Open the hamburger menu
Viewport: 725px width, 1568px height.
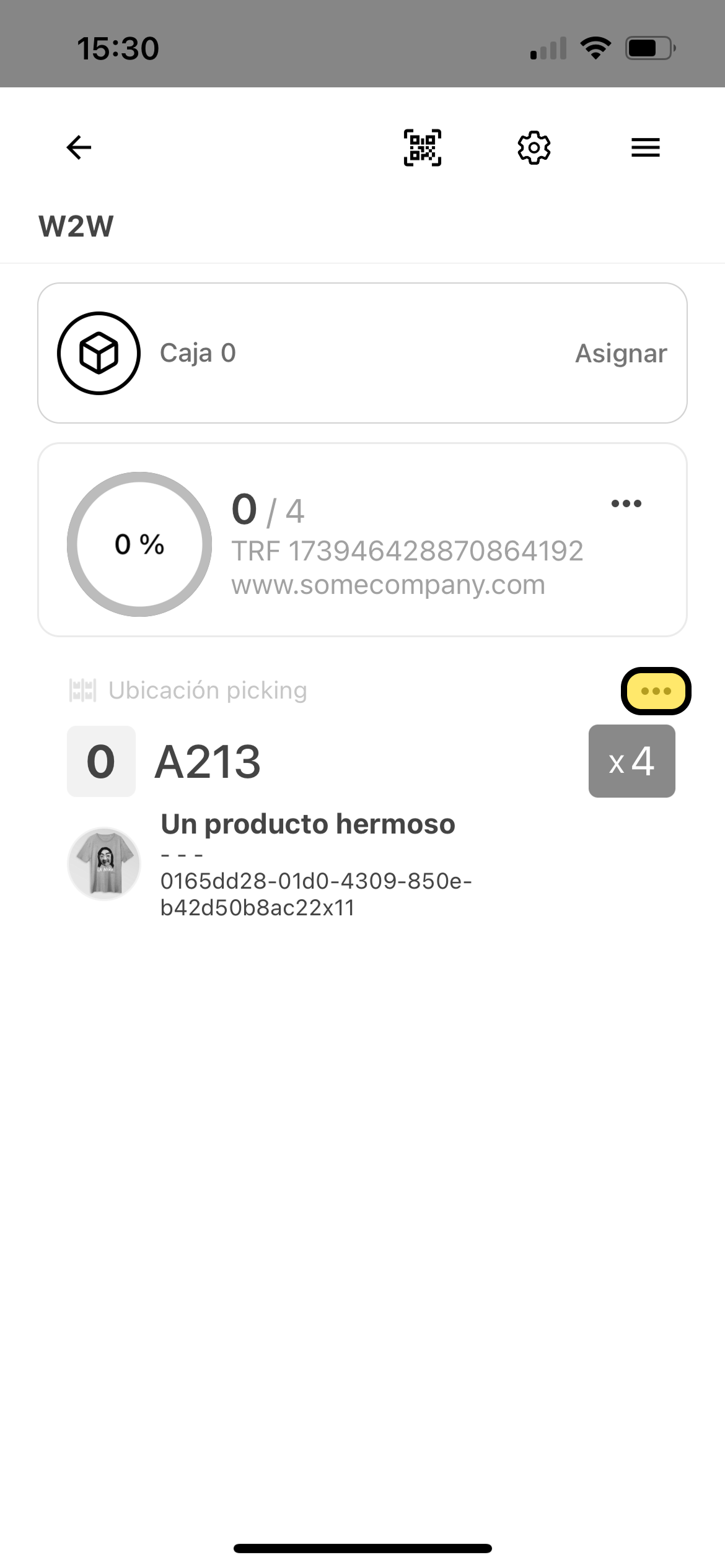click(x=644, y=147)
